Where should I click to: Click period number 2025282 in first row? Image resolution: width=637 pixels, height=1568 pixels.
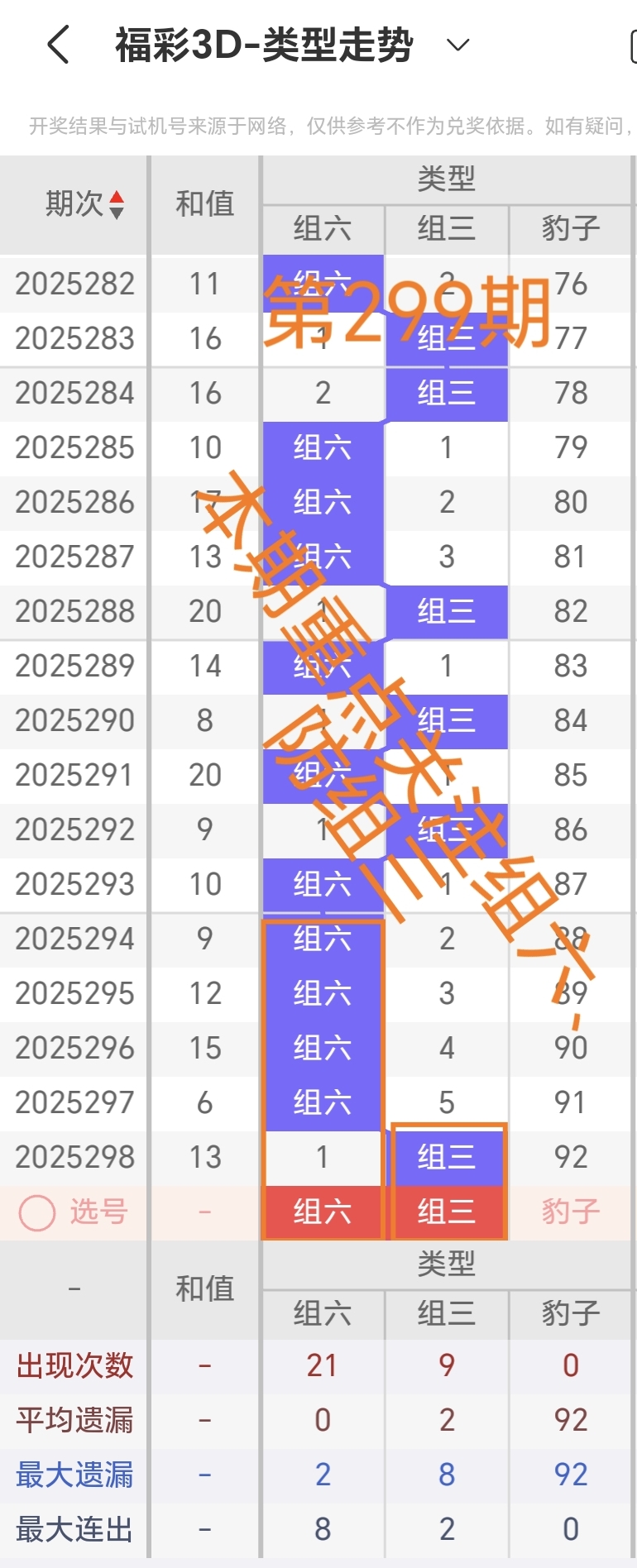76,284
